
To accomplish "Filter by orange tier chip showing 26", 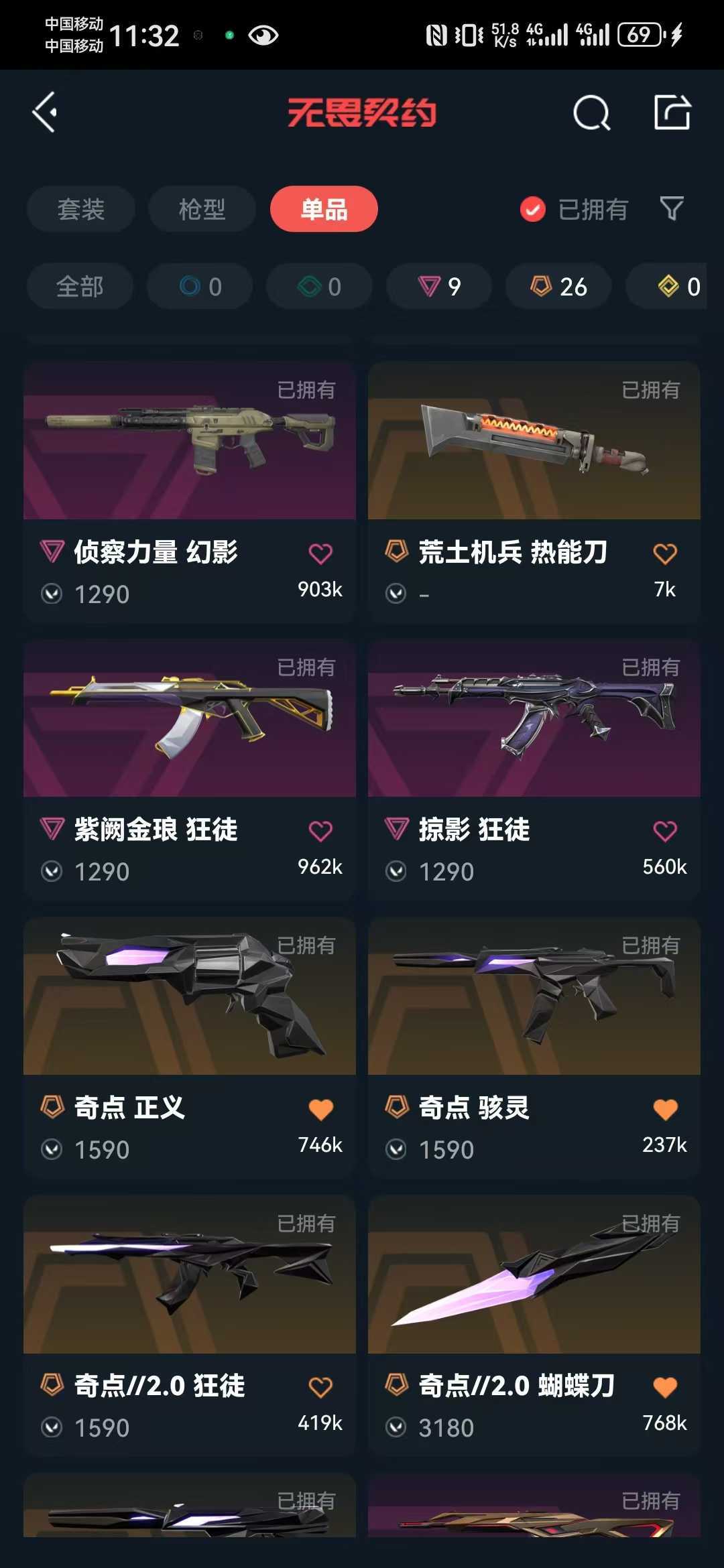I will point(558,287).
